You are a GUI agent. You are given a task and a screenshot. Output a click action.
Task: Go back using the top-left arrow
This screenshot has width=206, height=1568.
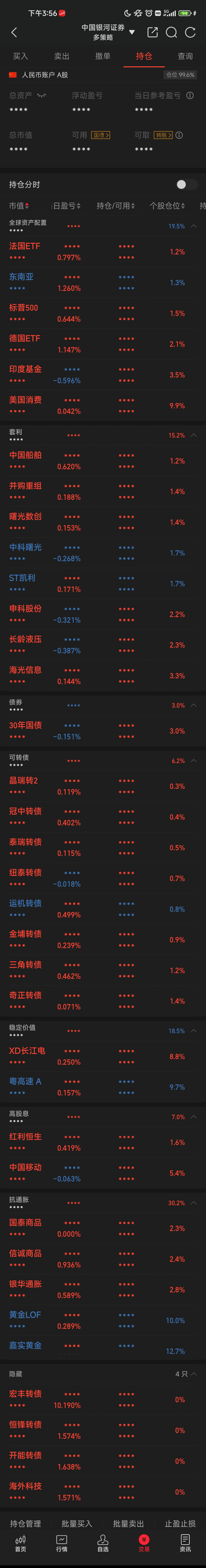(x=14, y=32)
